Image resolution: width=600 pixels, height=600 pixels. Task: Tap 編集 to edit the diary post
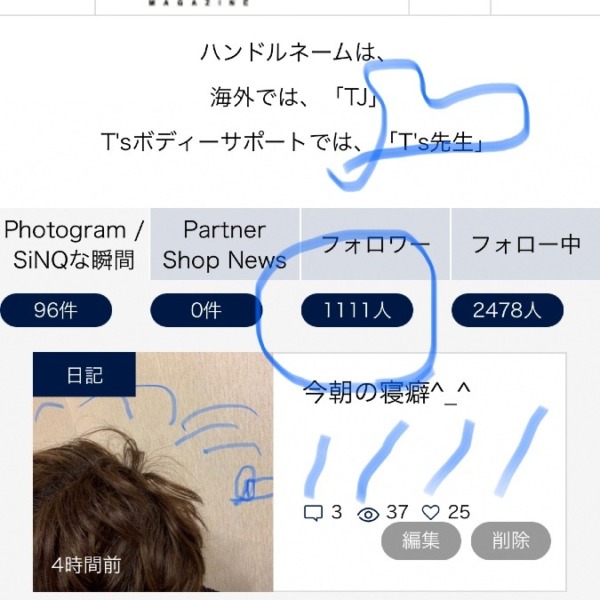click(x=421, y=541)
